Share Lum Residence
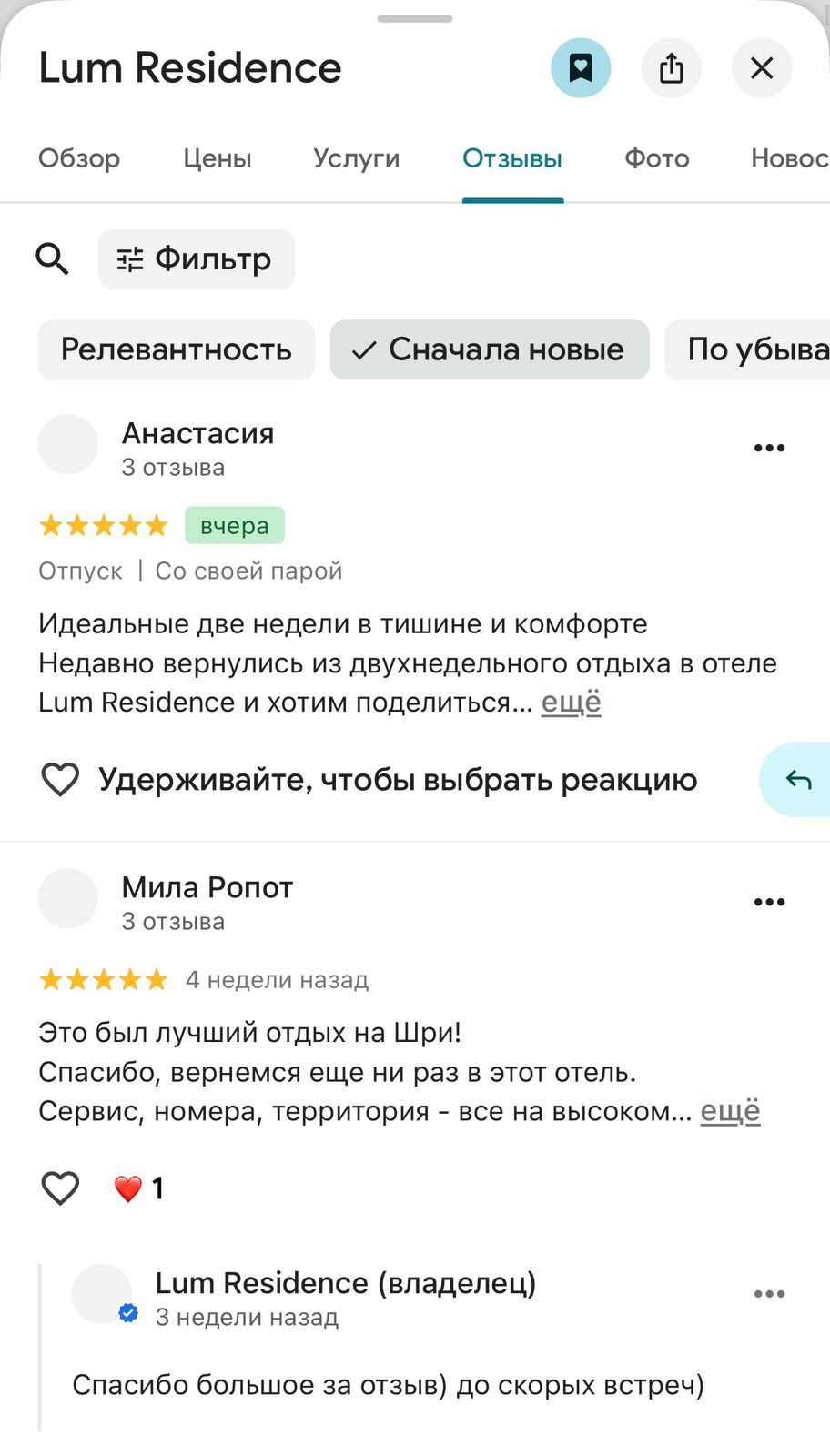Screen dimensions: 830x1456 tap(672, 68)
